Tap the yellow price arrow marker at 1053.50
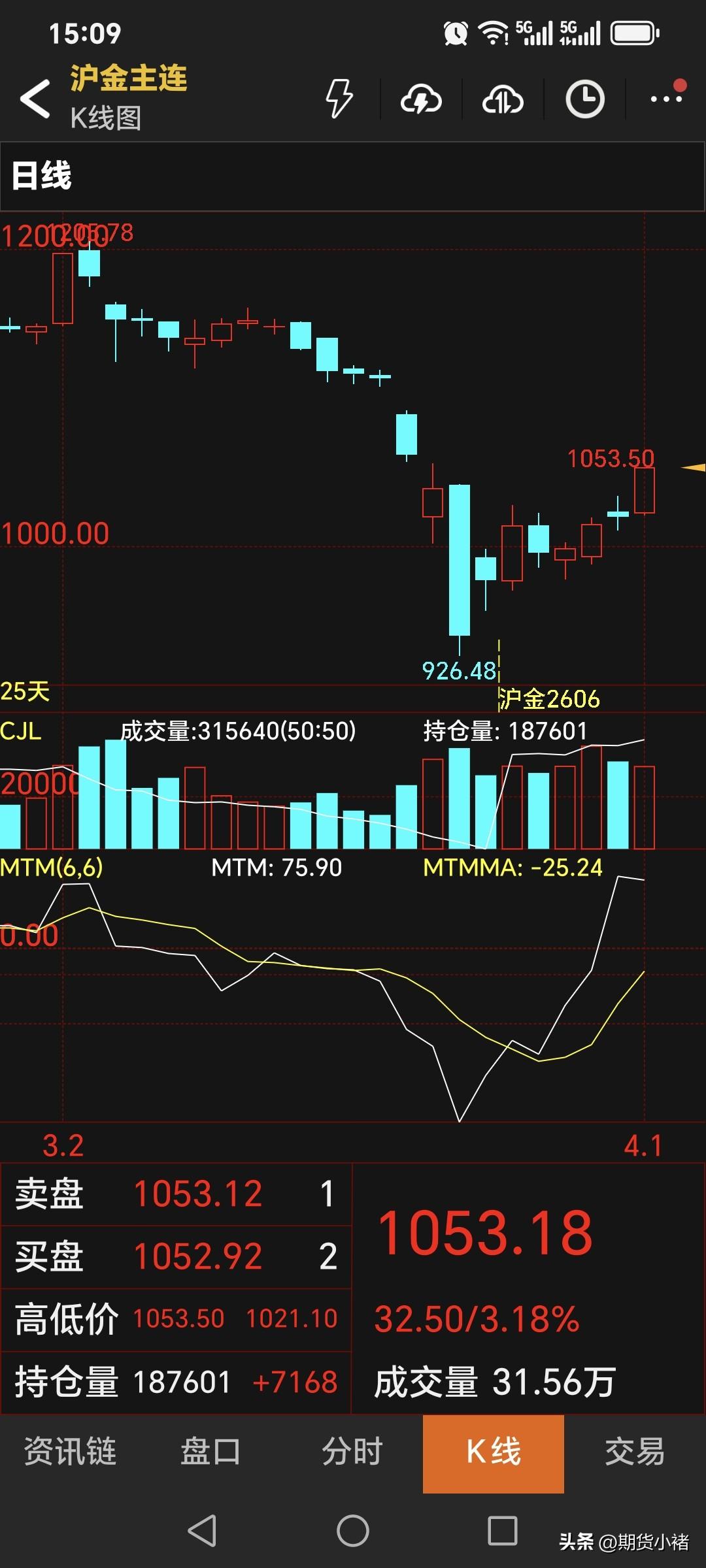 tap(695, 468)
